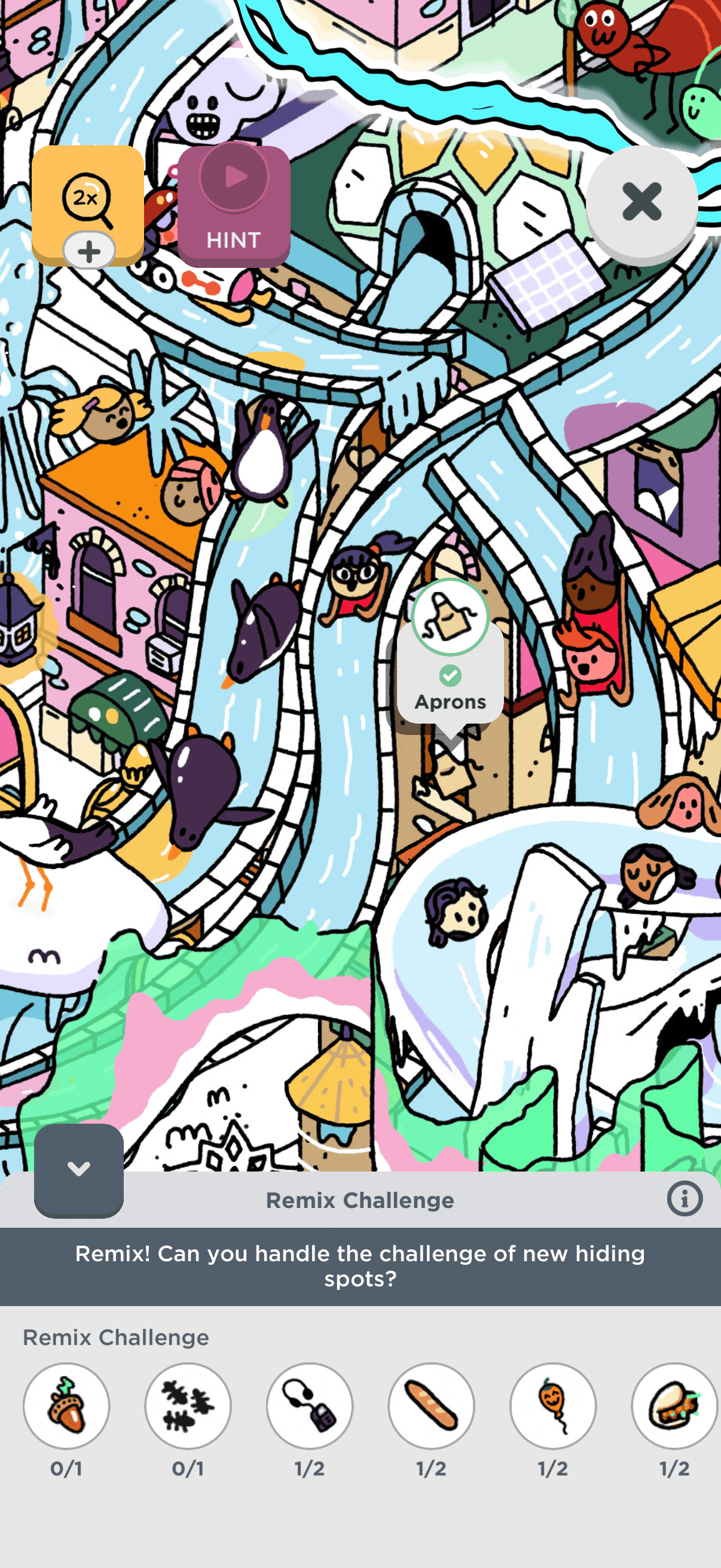
Task: Select the headphones player item
Action: click(x=310, y=1405)
